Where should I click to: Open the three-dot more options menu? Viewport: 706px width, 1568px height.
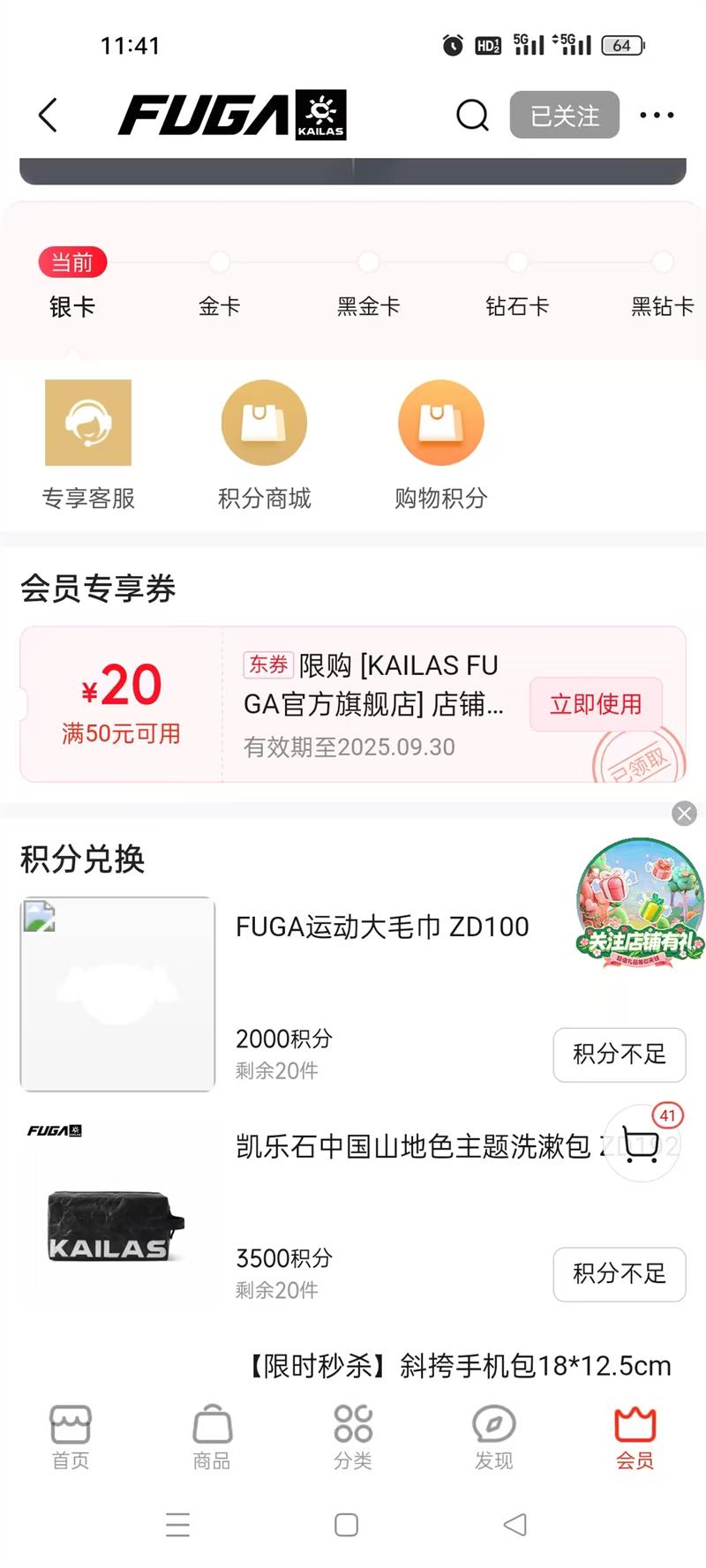[657, 115]
